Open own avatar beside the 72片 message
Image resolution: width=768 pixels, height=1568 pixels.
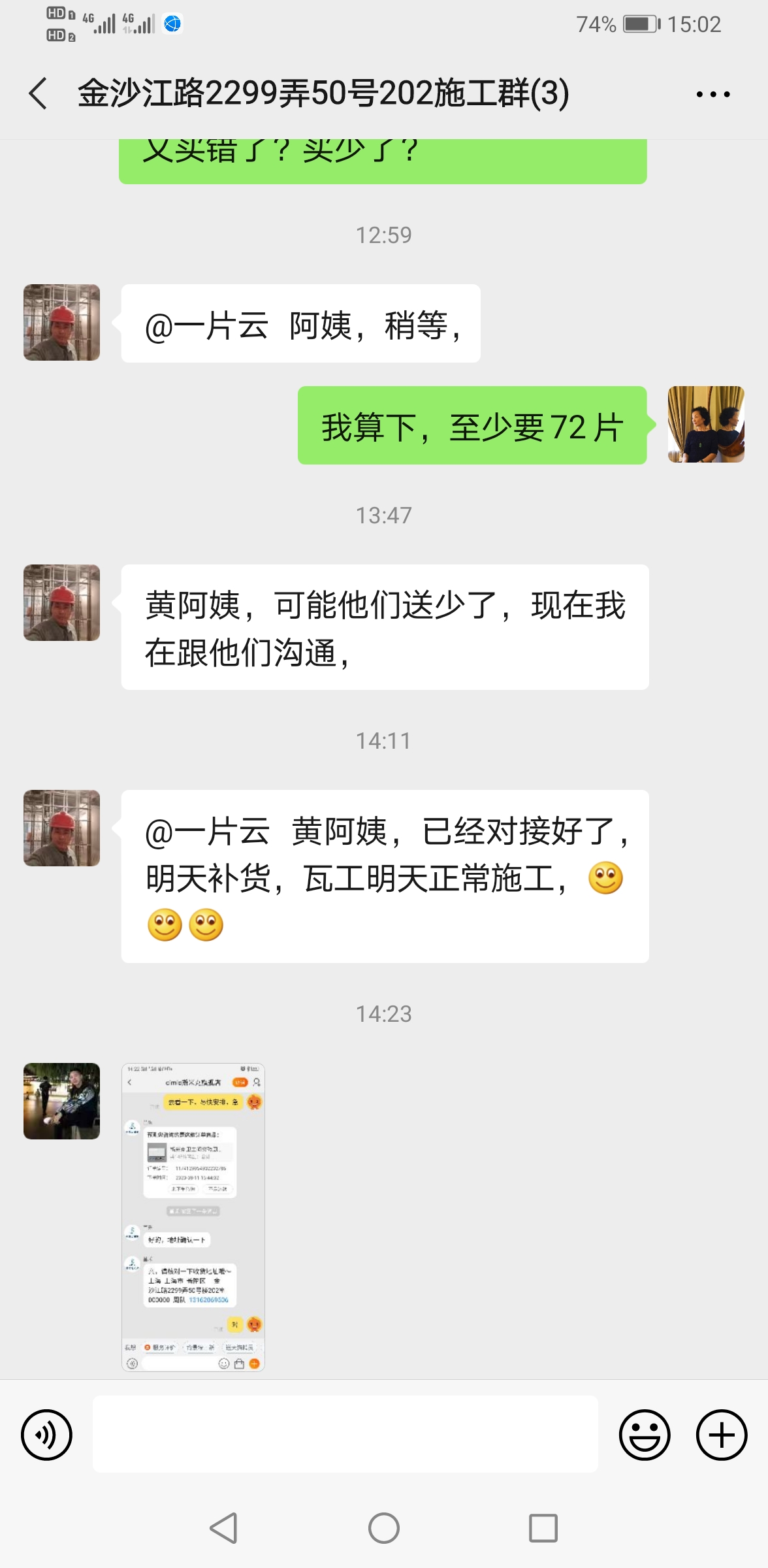(705, 425)
